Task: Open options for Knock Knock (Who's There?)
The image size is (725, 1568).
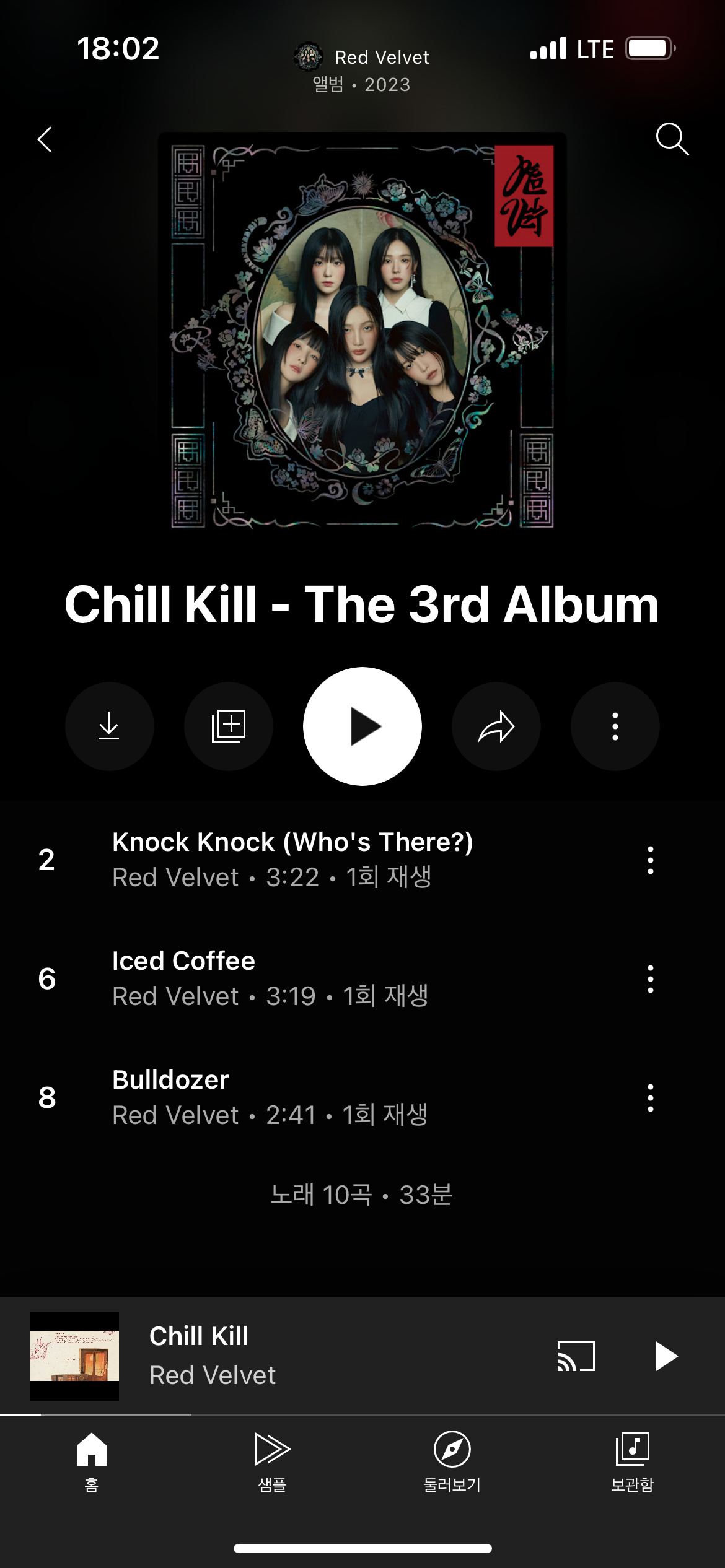Action: pyautogui.click(x=650, y=860)
